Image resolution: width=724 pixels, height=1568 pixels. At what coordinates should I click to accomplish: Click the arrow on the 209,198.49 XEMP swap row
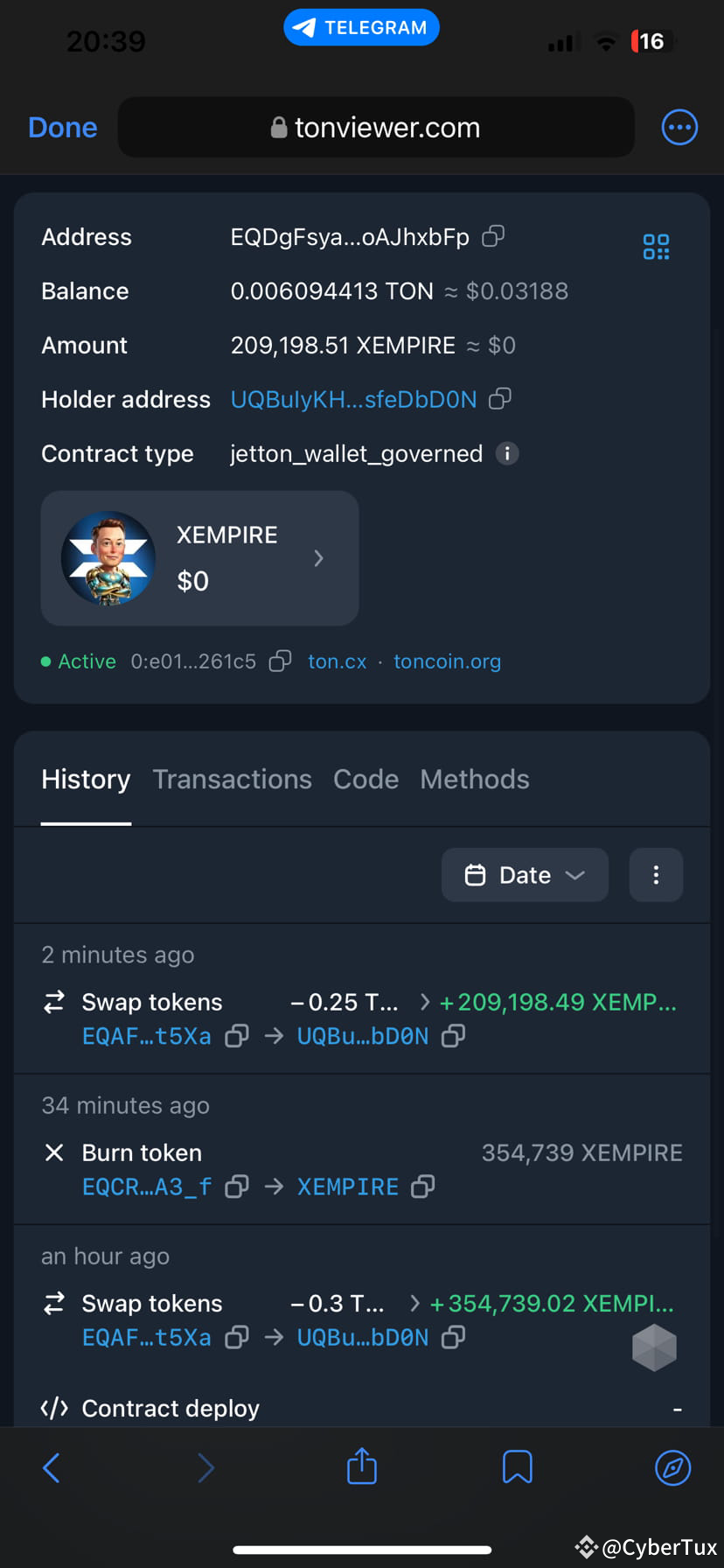pos(424,1002)
